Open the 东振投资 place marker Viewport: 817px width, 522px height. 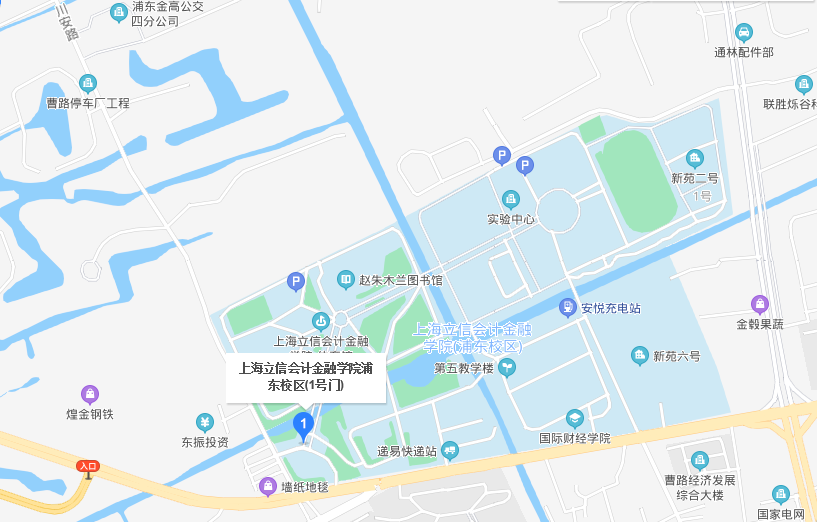pyautogui.click(x=204, y=423)
